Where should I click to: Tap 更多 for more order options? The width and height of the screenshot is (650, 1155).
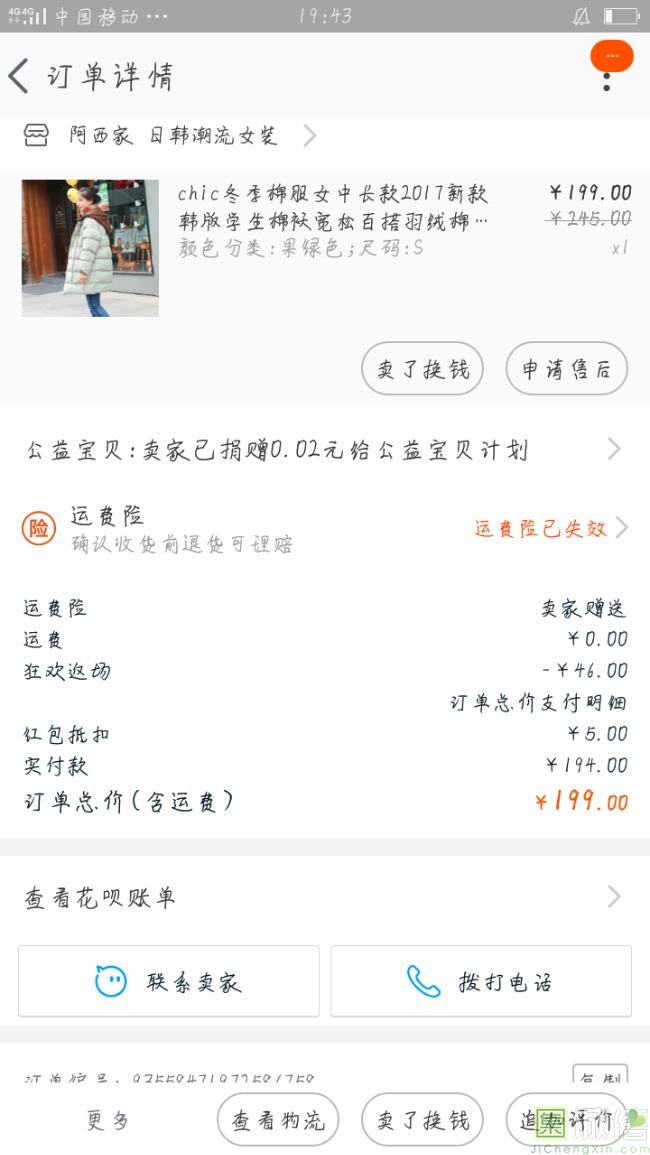108,1120
